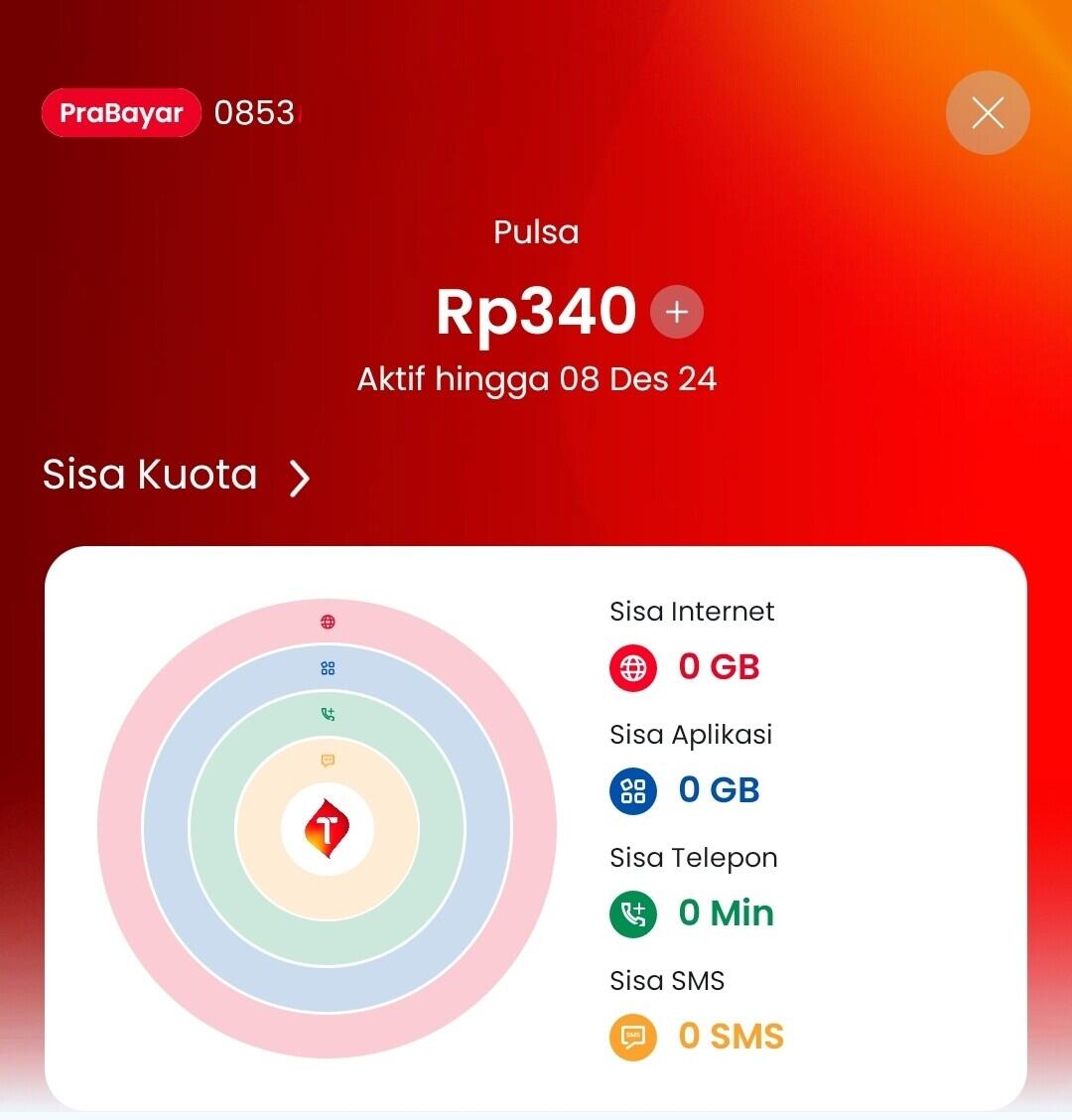This screenshot has height=1120, width=1072.
Task: Click the orange Sisa SMS chat icon
Action: (x=633, y=1036)
